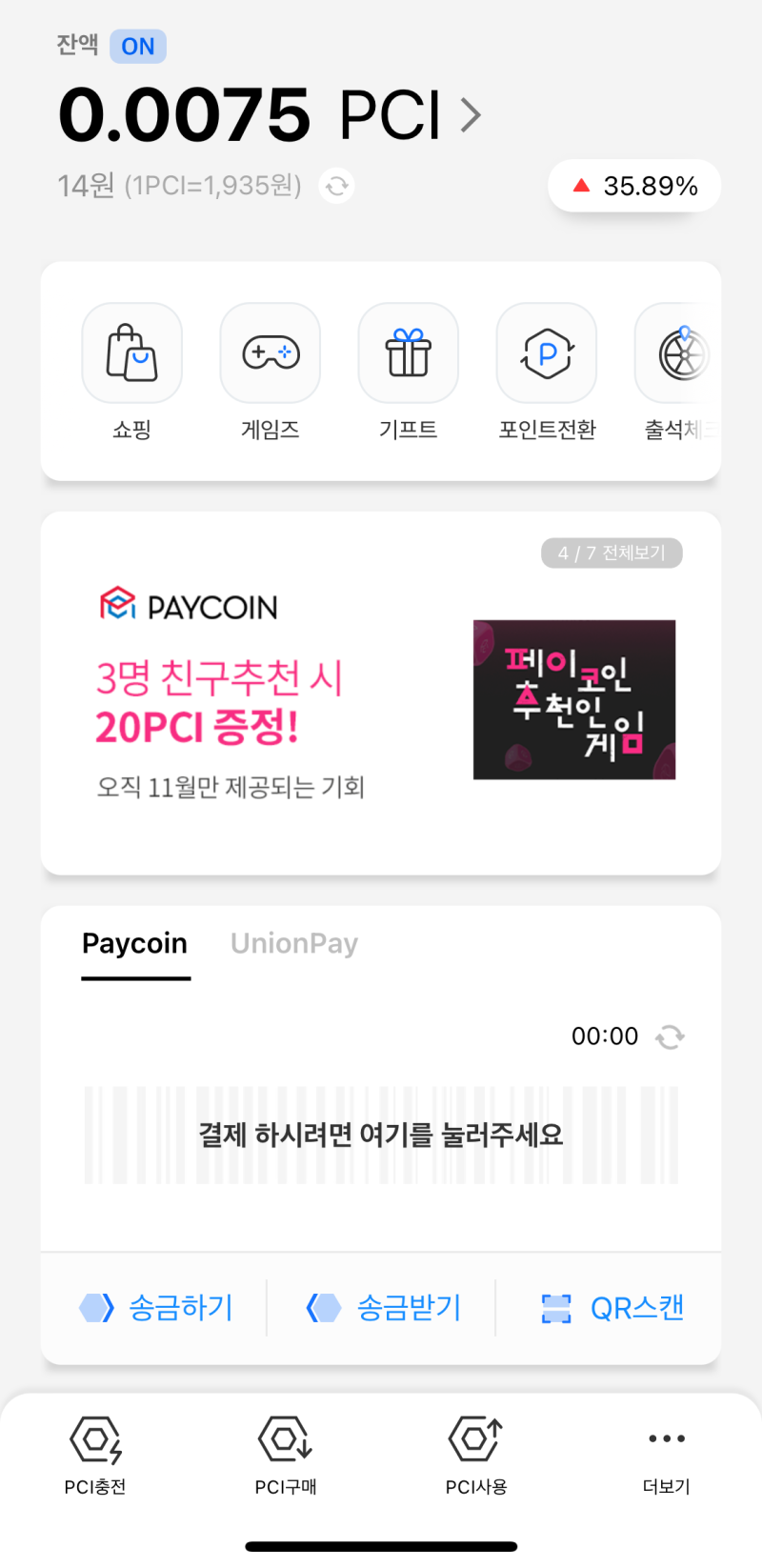The height and width of the screenshot is (1568, 762).
Task: Refresh the PCI exchange rate
Action: click(x=335, y=187)
